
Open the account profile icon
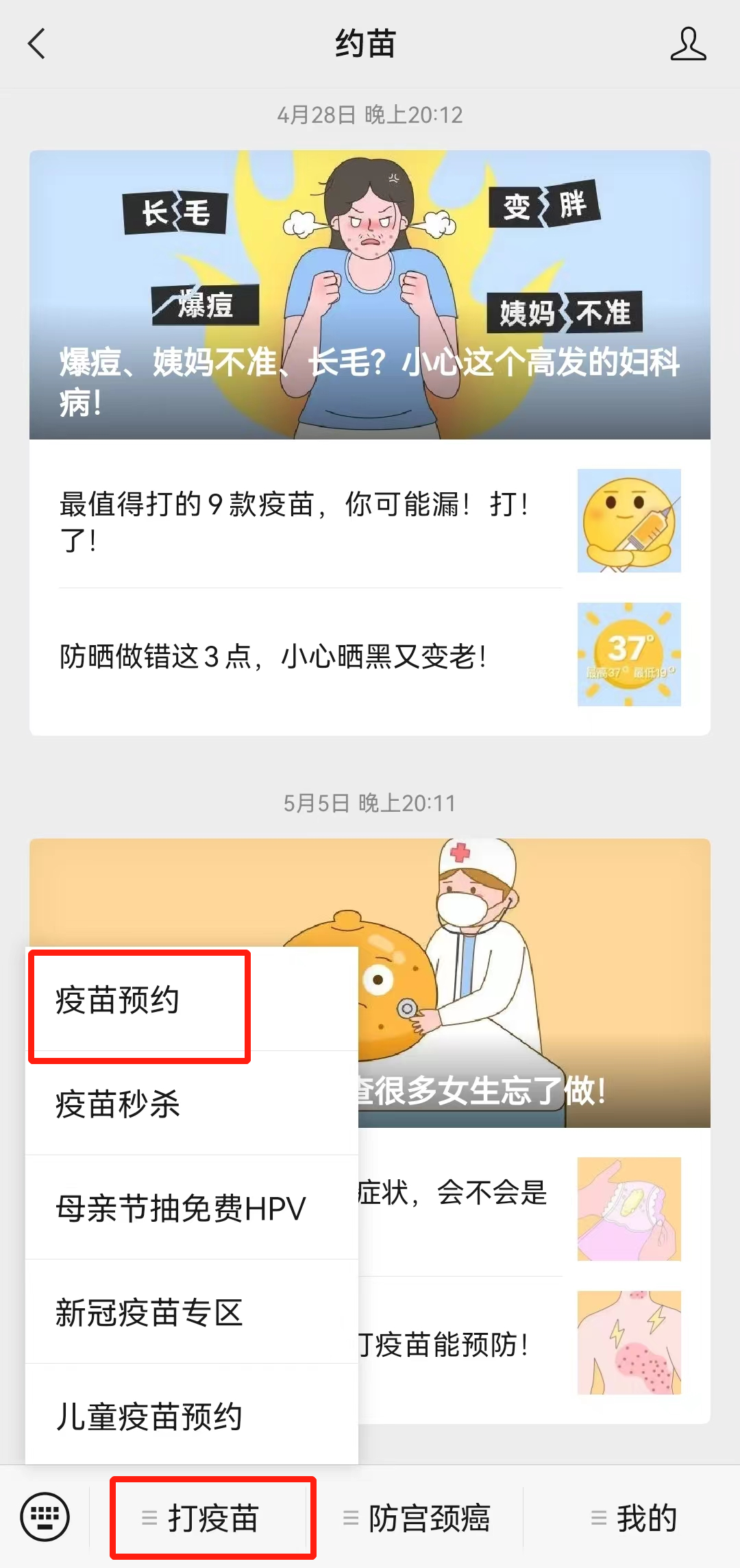[688, 44]
